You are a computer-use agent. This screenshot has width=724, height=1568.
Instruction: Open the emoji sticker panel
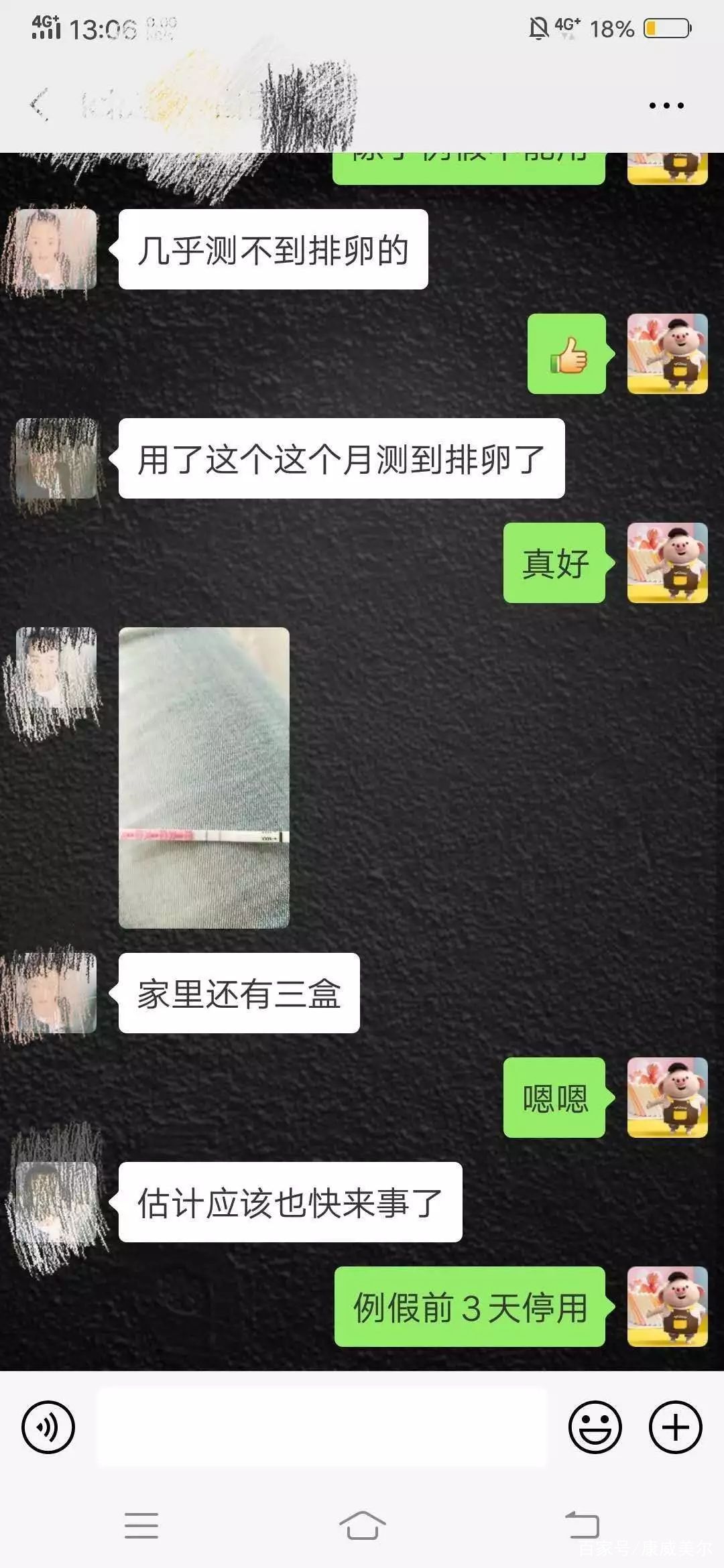point(595,1427)
